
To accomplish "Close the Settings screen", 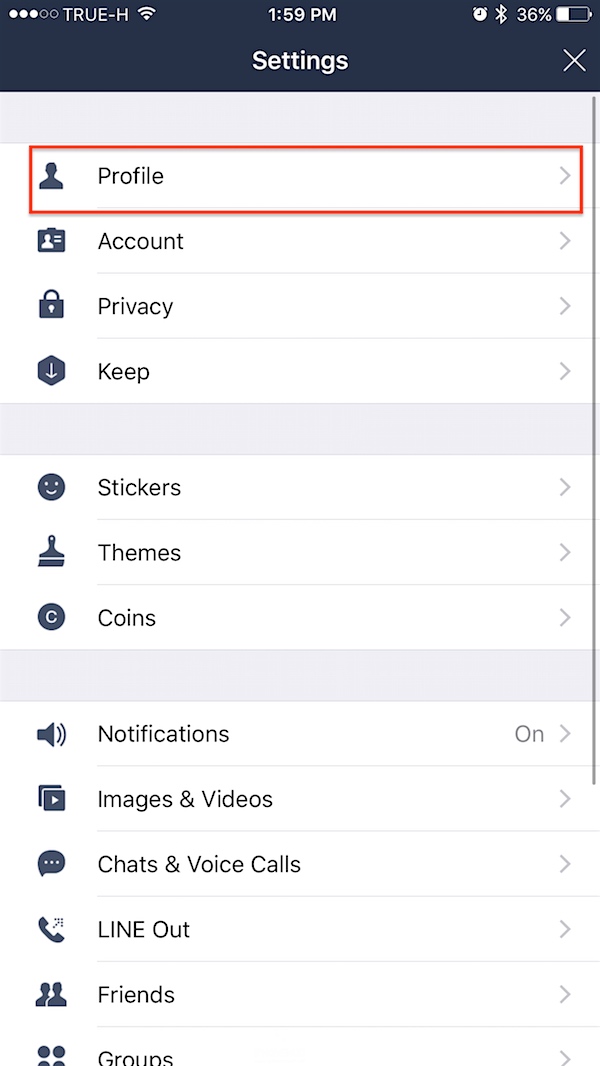I will [574, 61].
